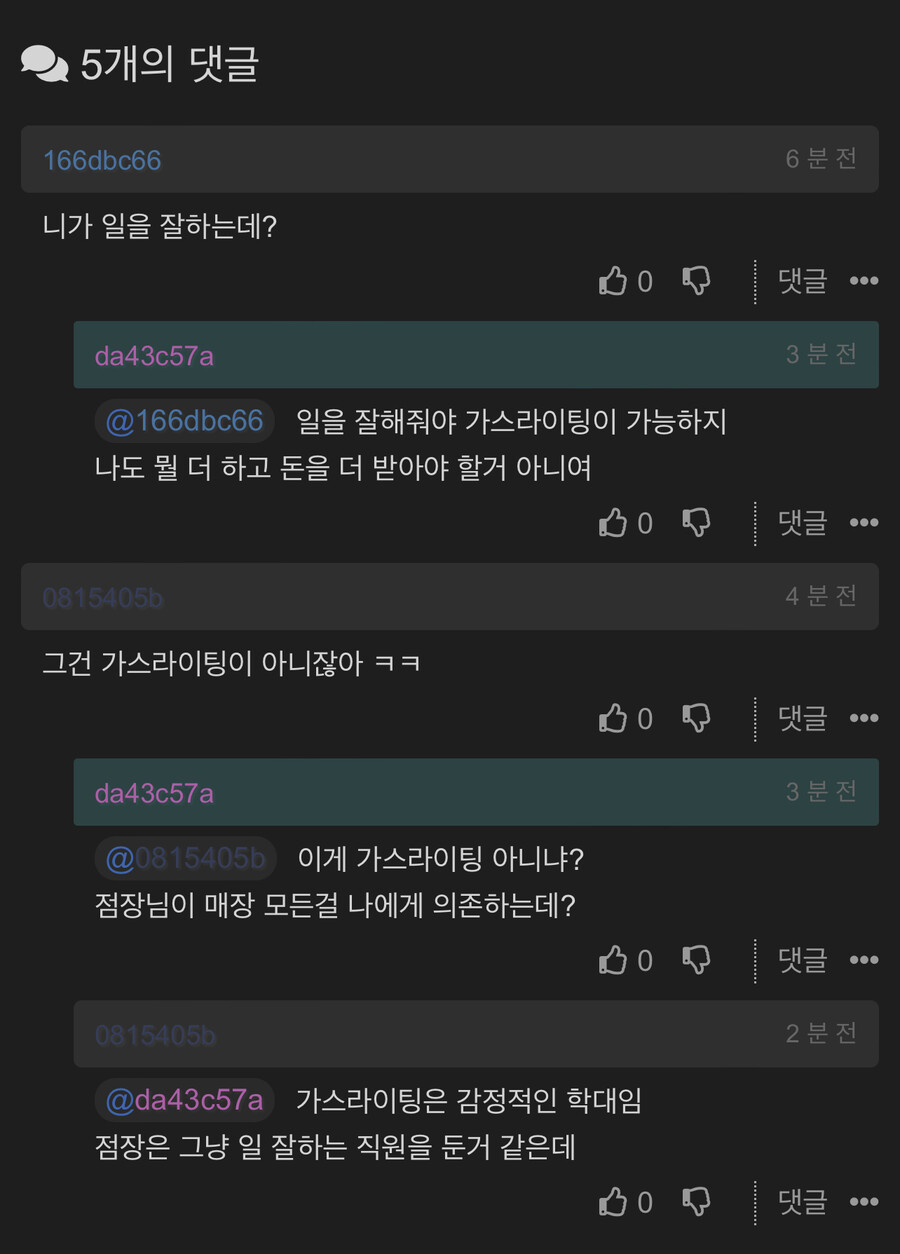Reply via 댓글 under "니가 일을 잘하는데?"
Image resolution: width=900 pixels, height=1254 pixels.
click(802, 281)
